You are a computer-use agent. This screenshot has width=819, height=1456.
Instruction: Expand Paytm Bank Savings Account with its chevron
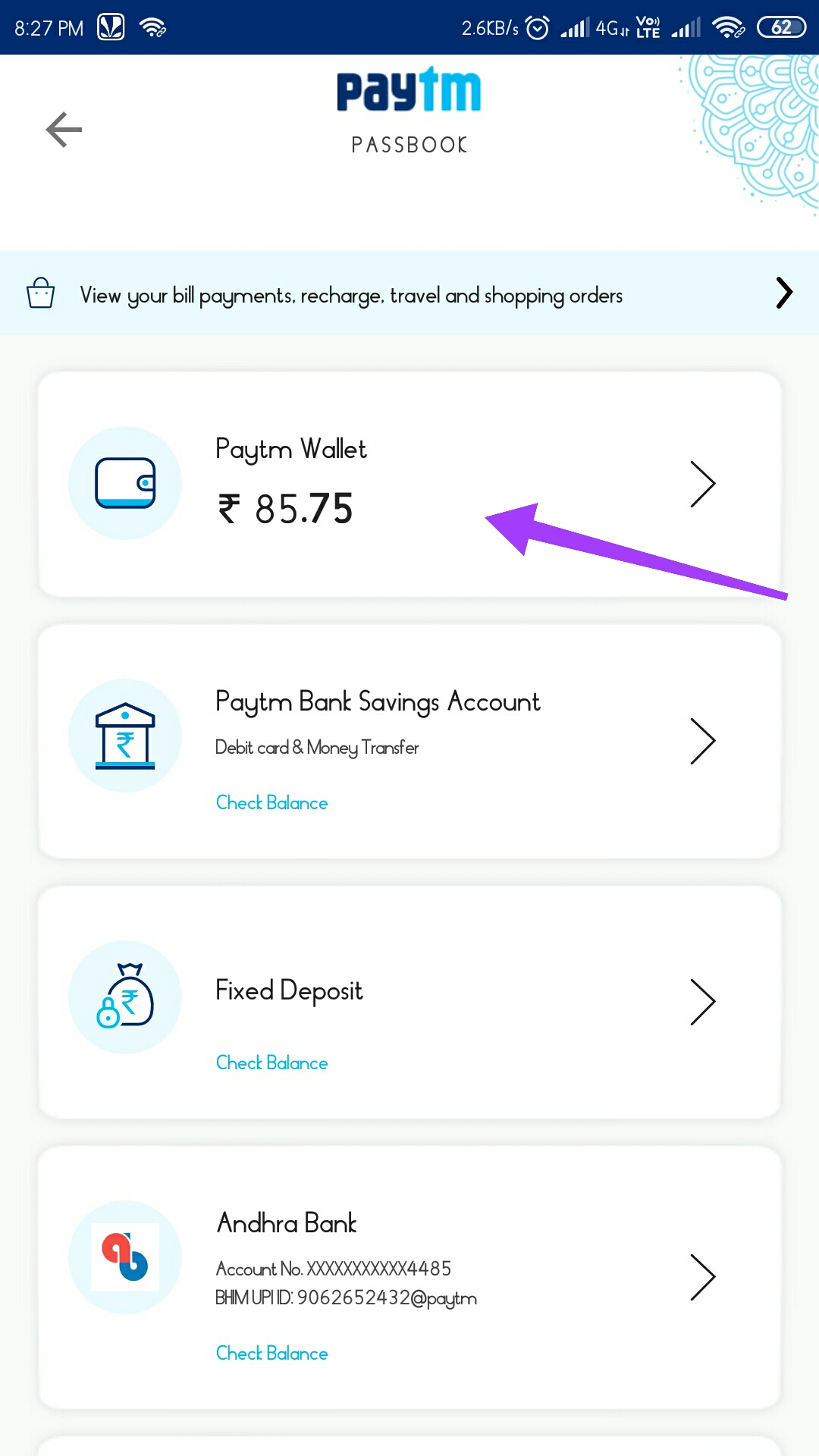[703, 742]
